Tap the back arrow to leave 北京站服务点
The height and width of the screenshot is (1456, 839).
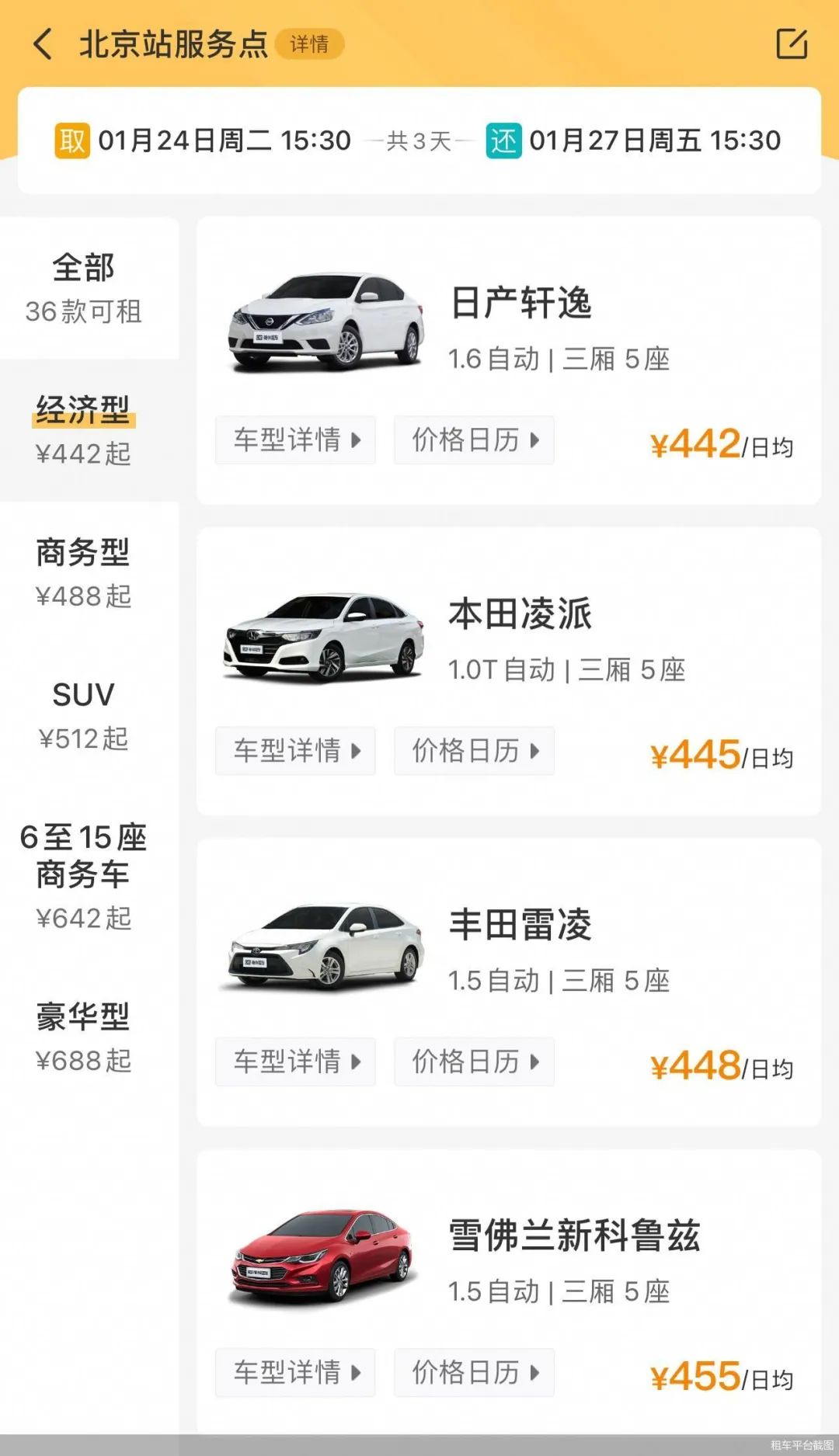click(43, 45)
